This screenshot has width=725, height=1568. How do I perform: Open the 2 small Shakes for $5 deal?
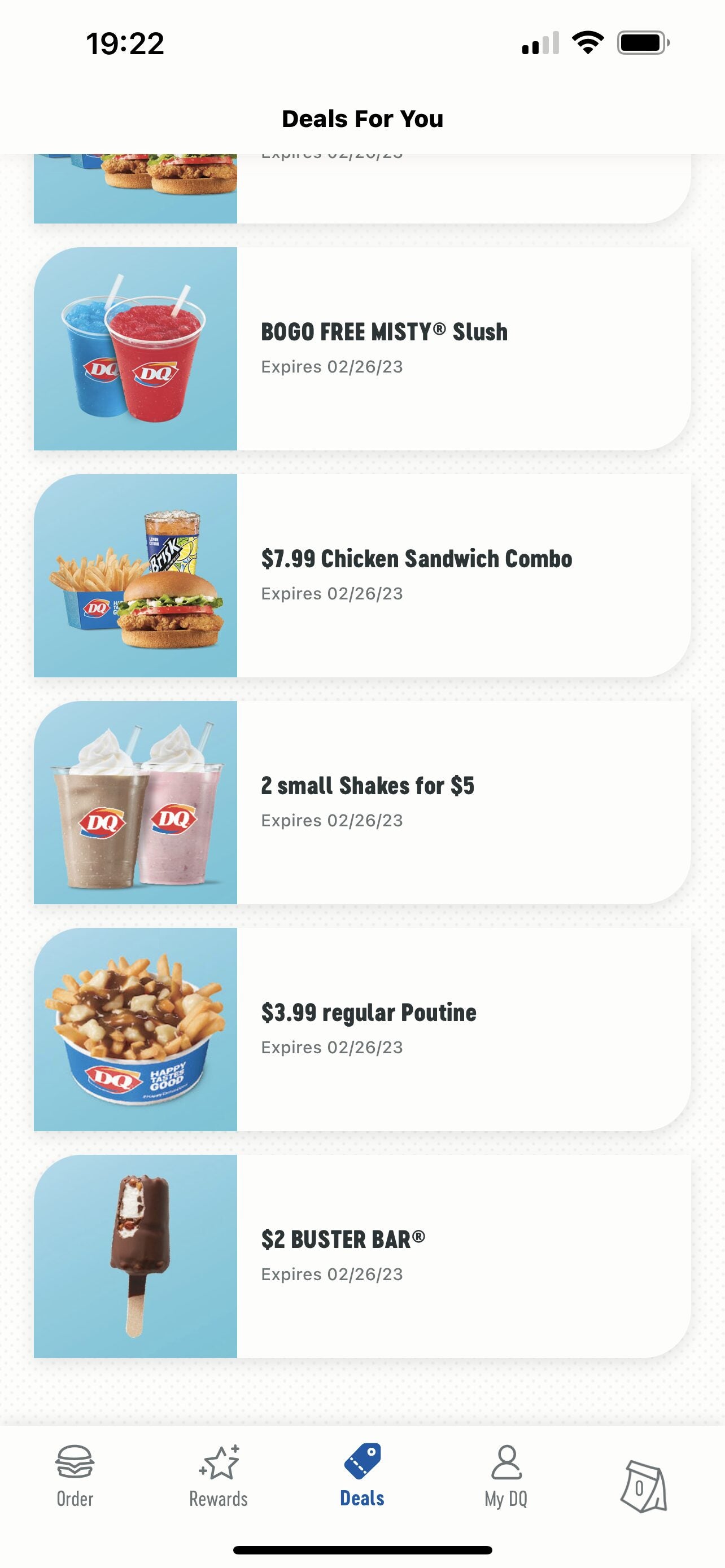pos(362,804)
